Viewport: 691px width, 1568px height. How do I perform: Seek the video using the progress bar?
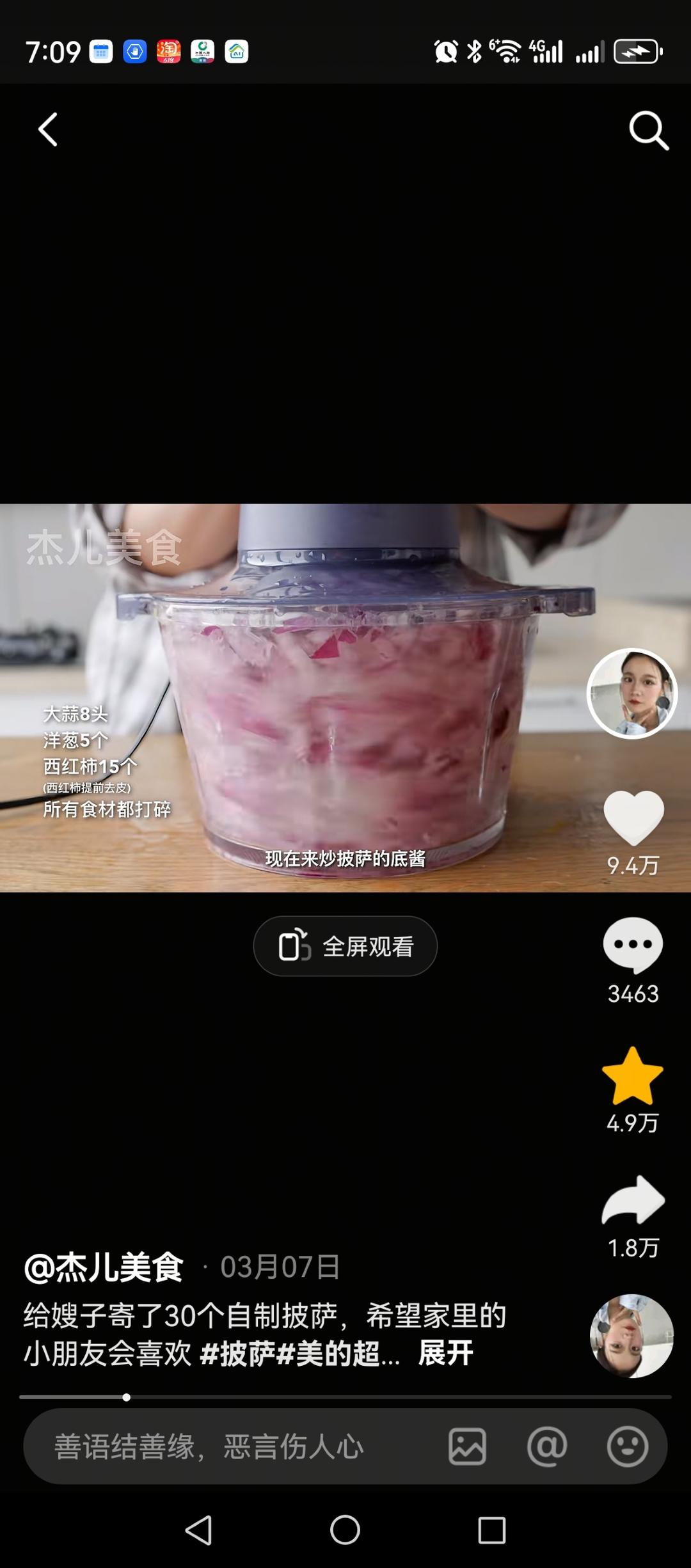(345, 1397)
